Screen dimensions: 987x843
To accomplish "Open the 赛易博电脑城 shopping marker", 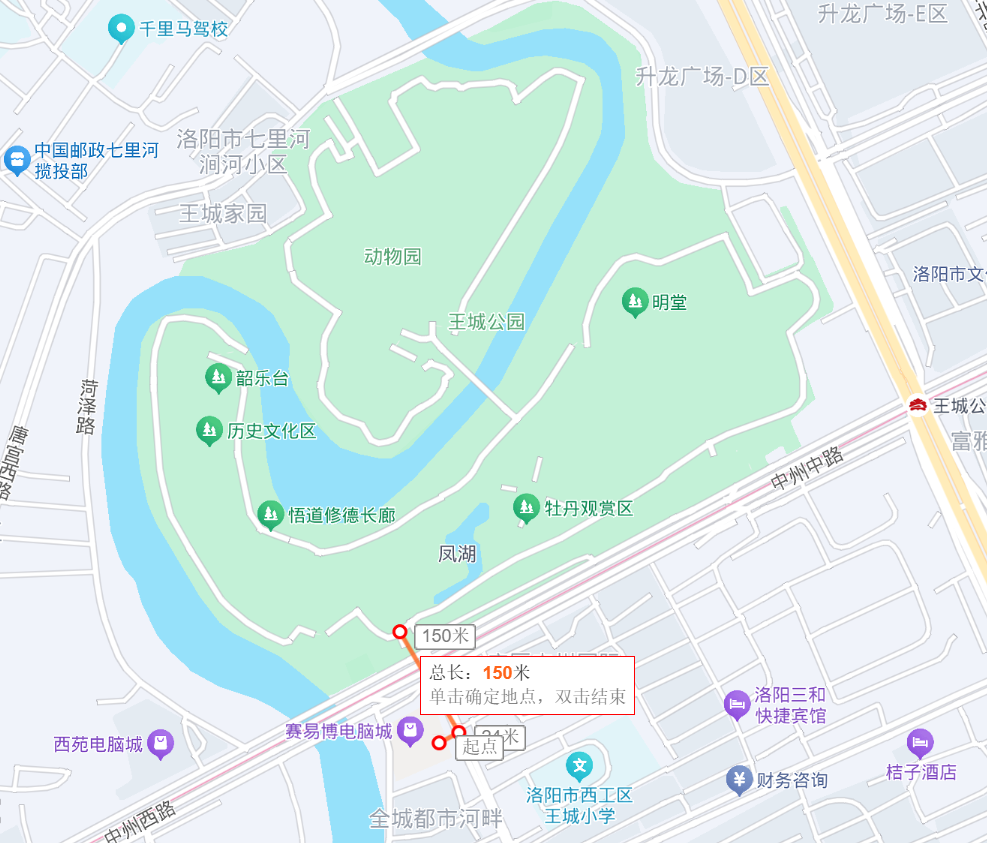I will pyautogui.click(x=409, y=730).
